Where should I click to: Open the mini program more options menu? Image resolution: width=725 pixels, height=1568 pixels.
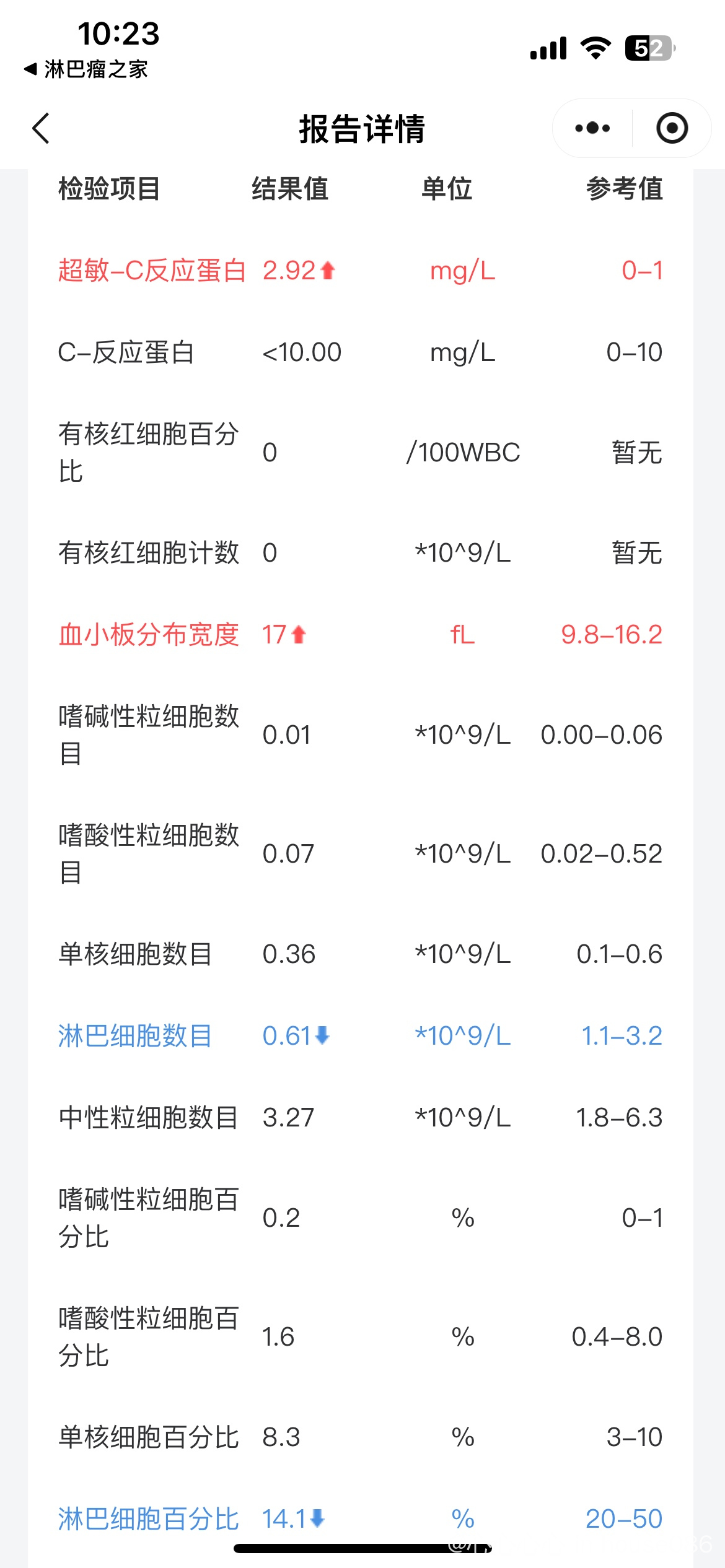pyautogui.click(x=592, y=128)
